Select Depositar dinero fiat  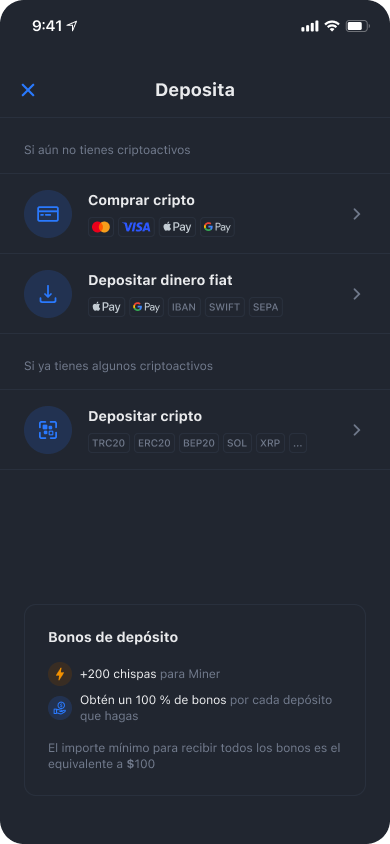click(x=195, y=294)
